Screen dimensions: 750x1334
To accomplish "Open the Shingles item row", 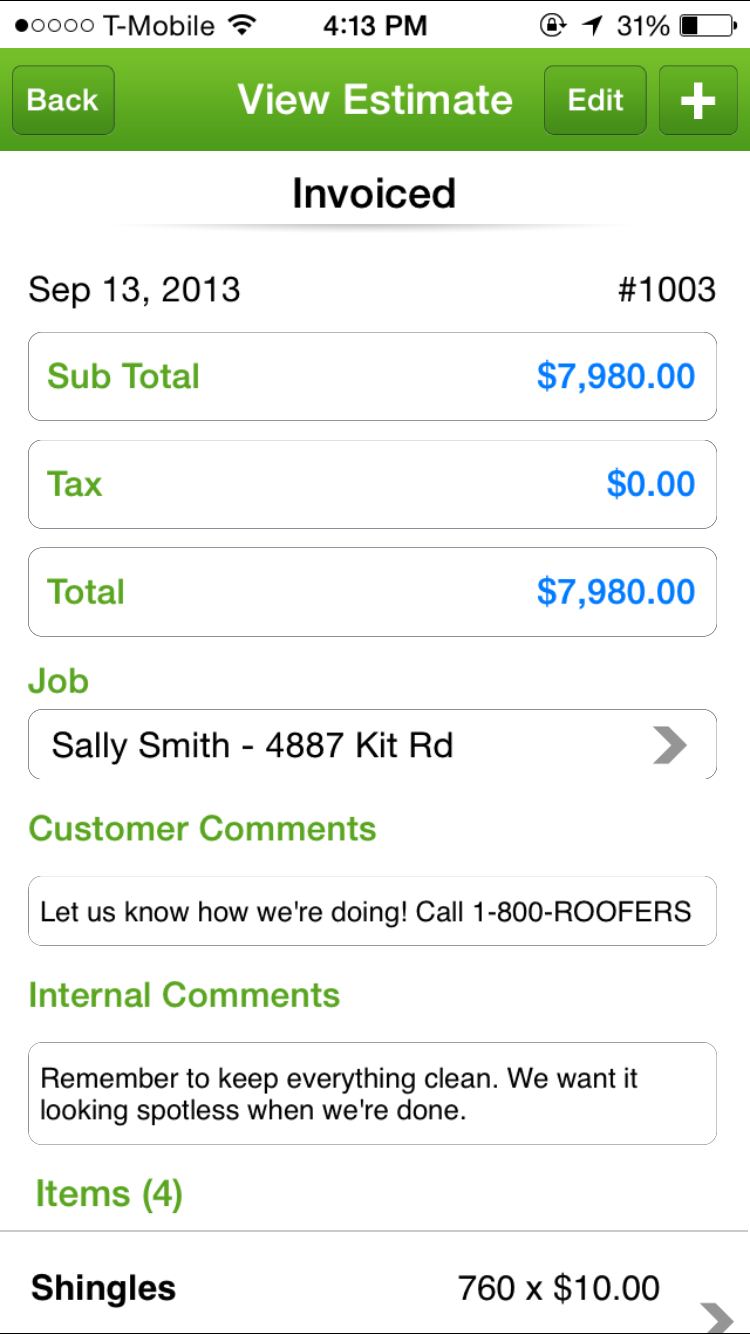I will tap(374, 1288).
